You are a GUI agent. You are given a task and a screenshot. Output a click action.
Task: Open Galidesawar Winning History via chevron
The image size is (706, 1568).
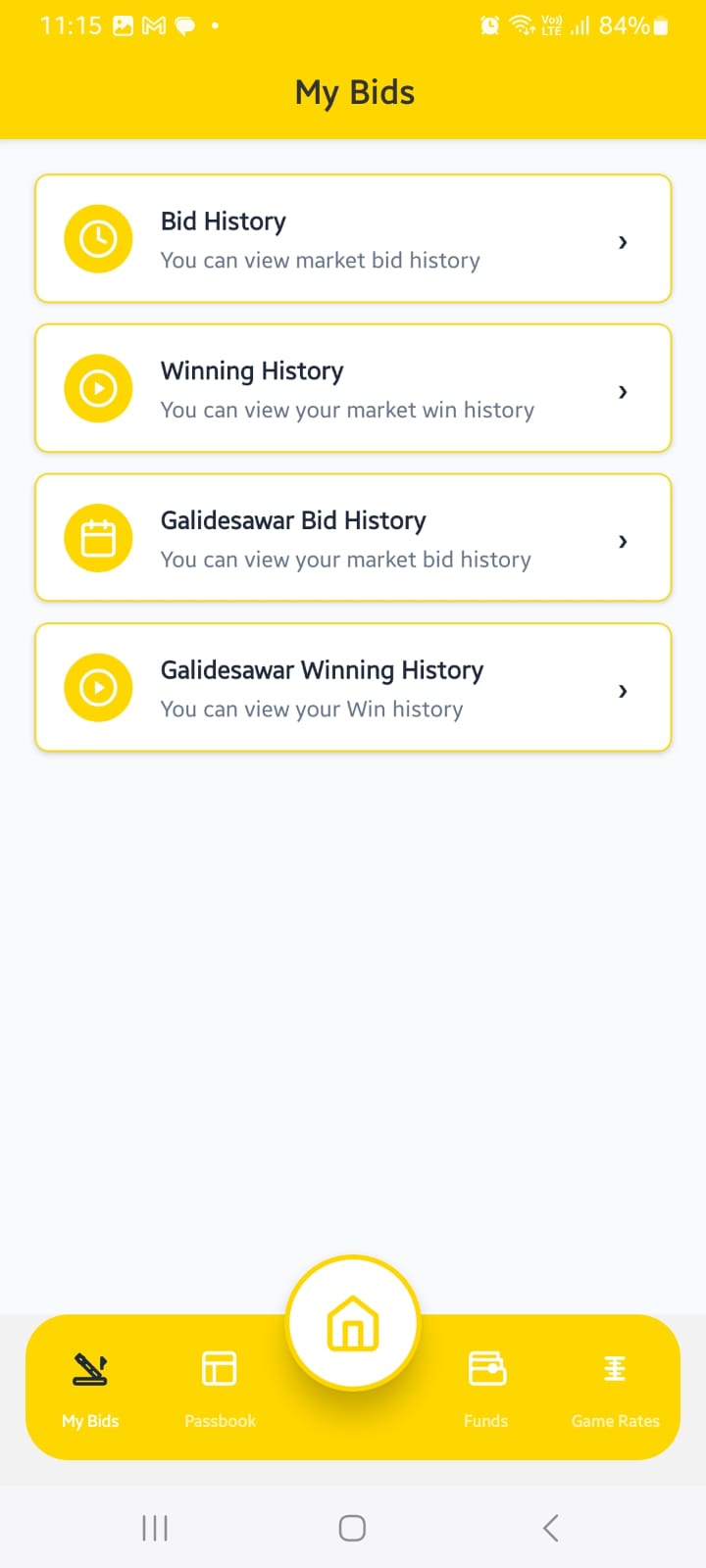[622, 690]
